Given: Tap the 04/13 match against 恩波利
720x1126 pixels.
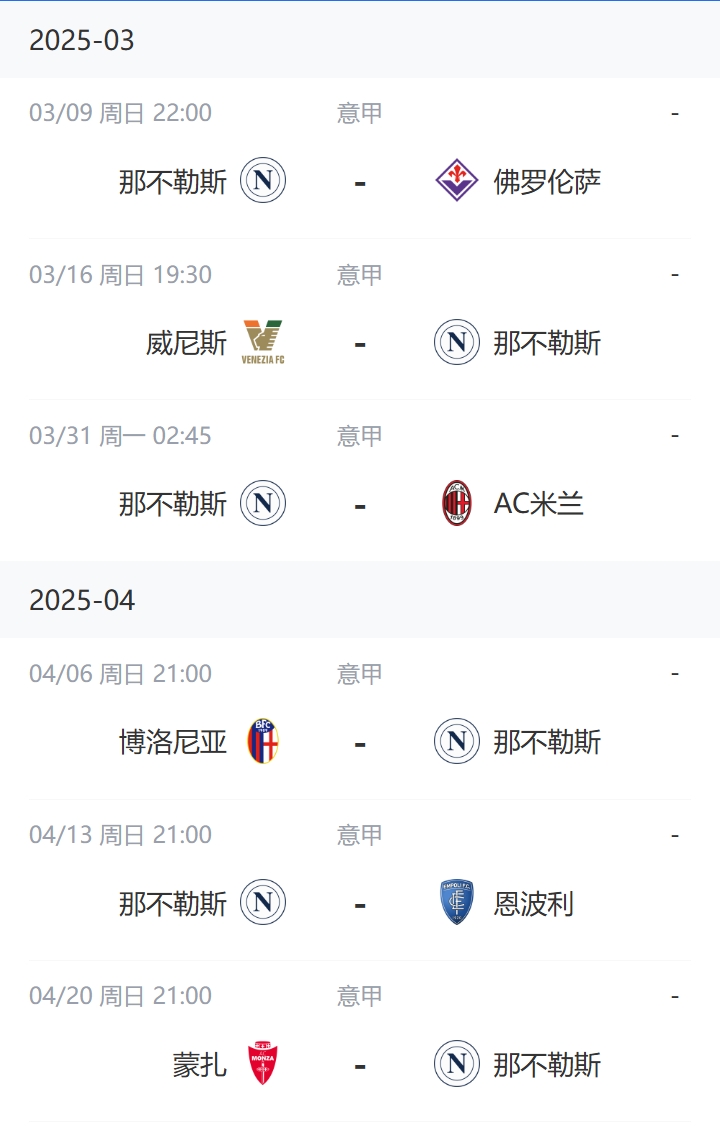Looking at the screenshot, I should (360, 903).
